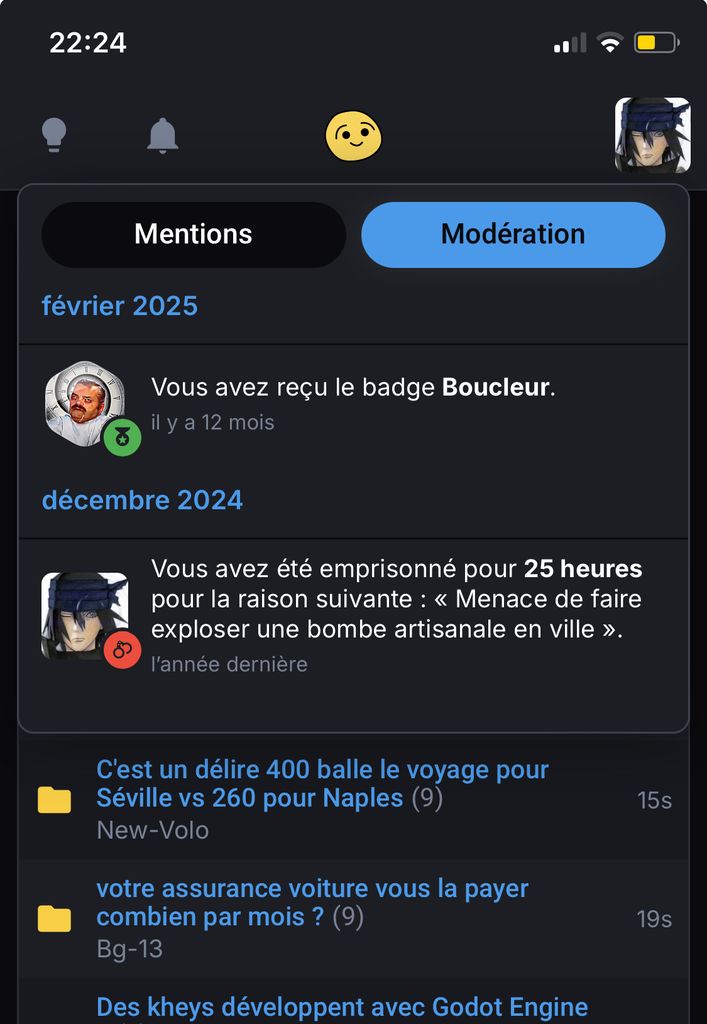This screenshot has height=1024, width=707.
Task: Open the Séville vs Naples voyage topic
Action: 322,784
